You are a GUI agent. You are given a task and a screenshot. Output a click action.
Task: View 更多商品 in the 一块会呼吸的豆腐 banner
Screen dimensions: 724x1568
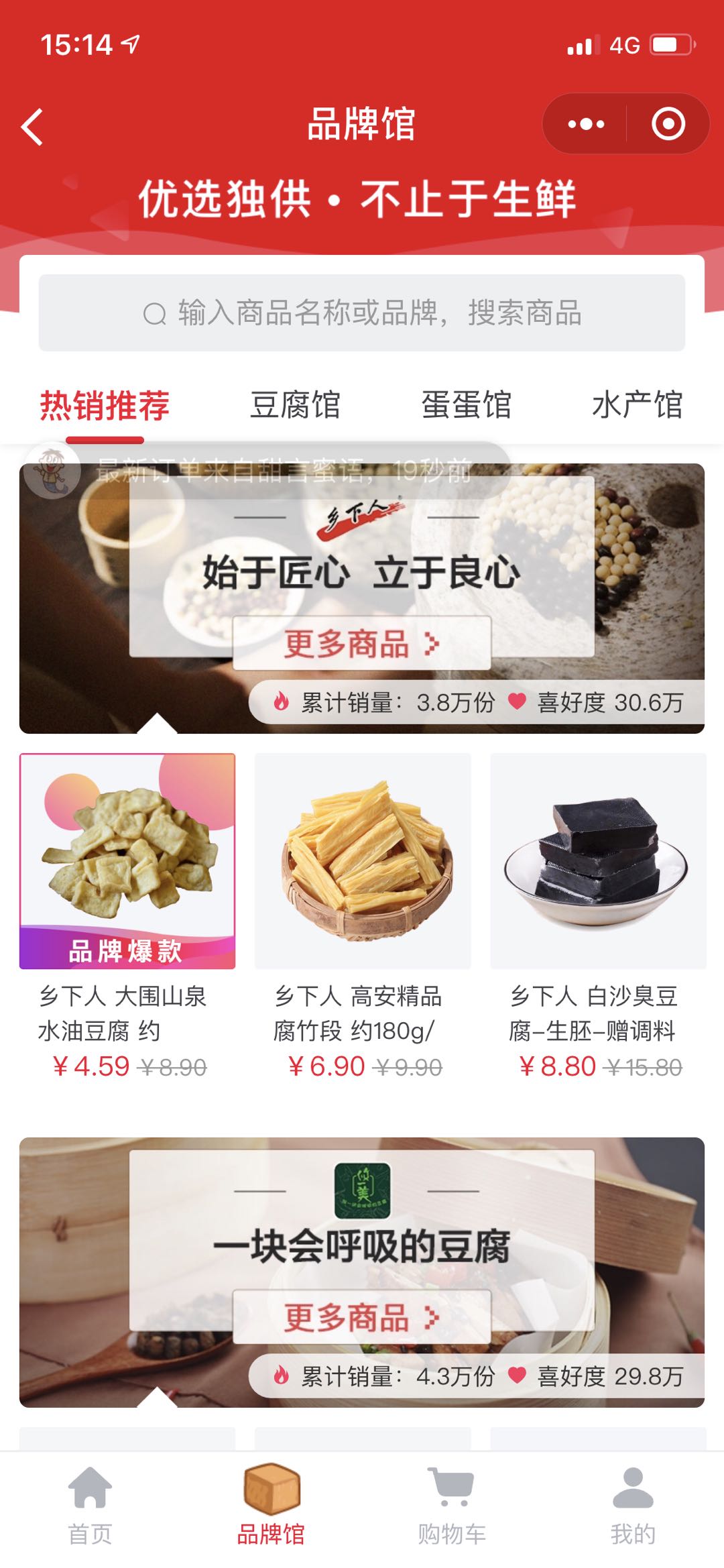362,1317
